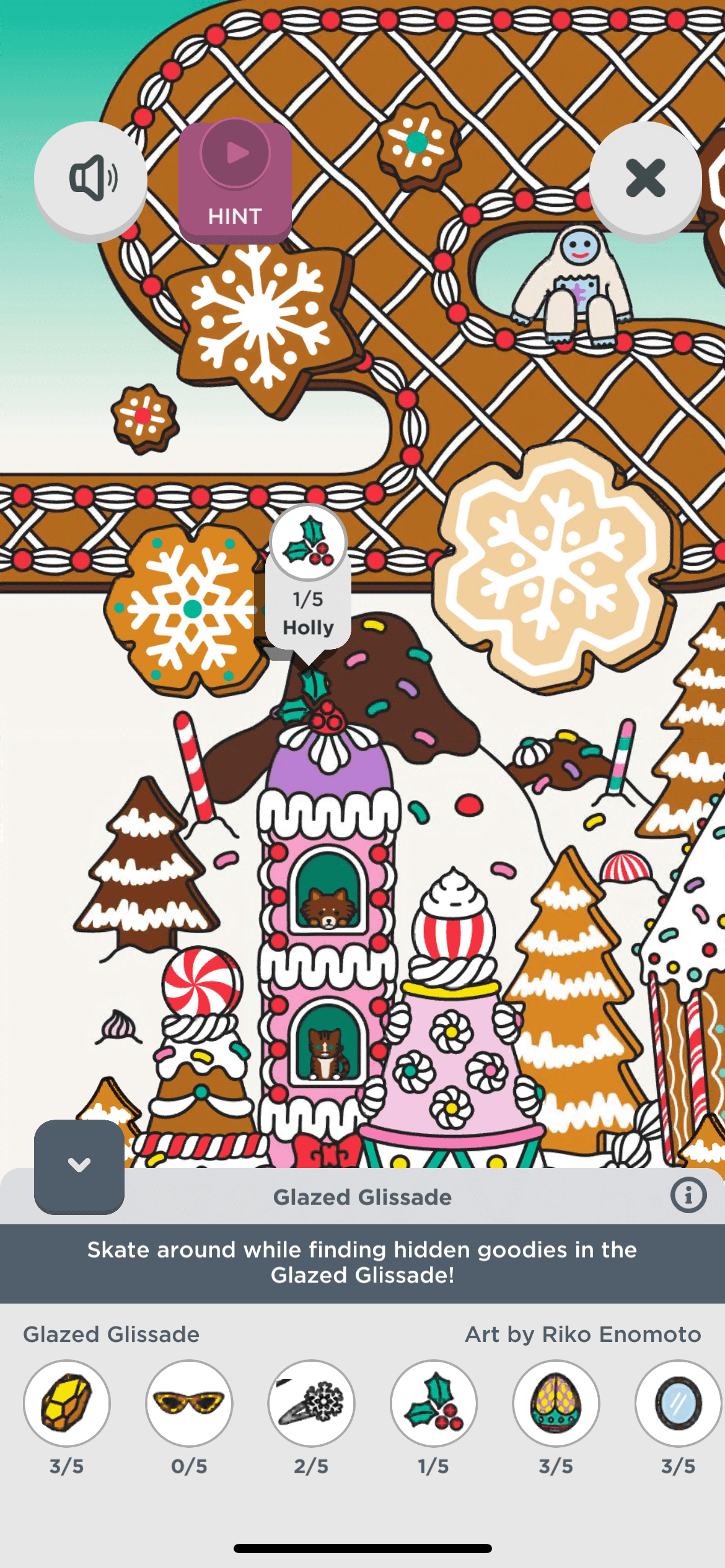Image resolution: width=725 pixels, height=1568 pixels.
Task: Open the info icon for Glazed Glissade
Action: point(688,1195)
